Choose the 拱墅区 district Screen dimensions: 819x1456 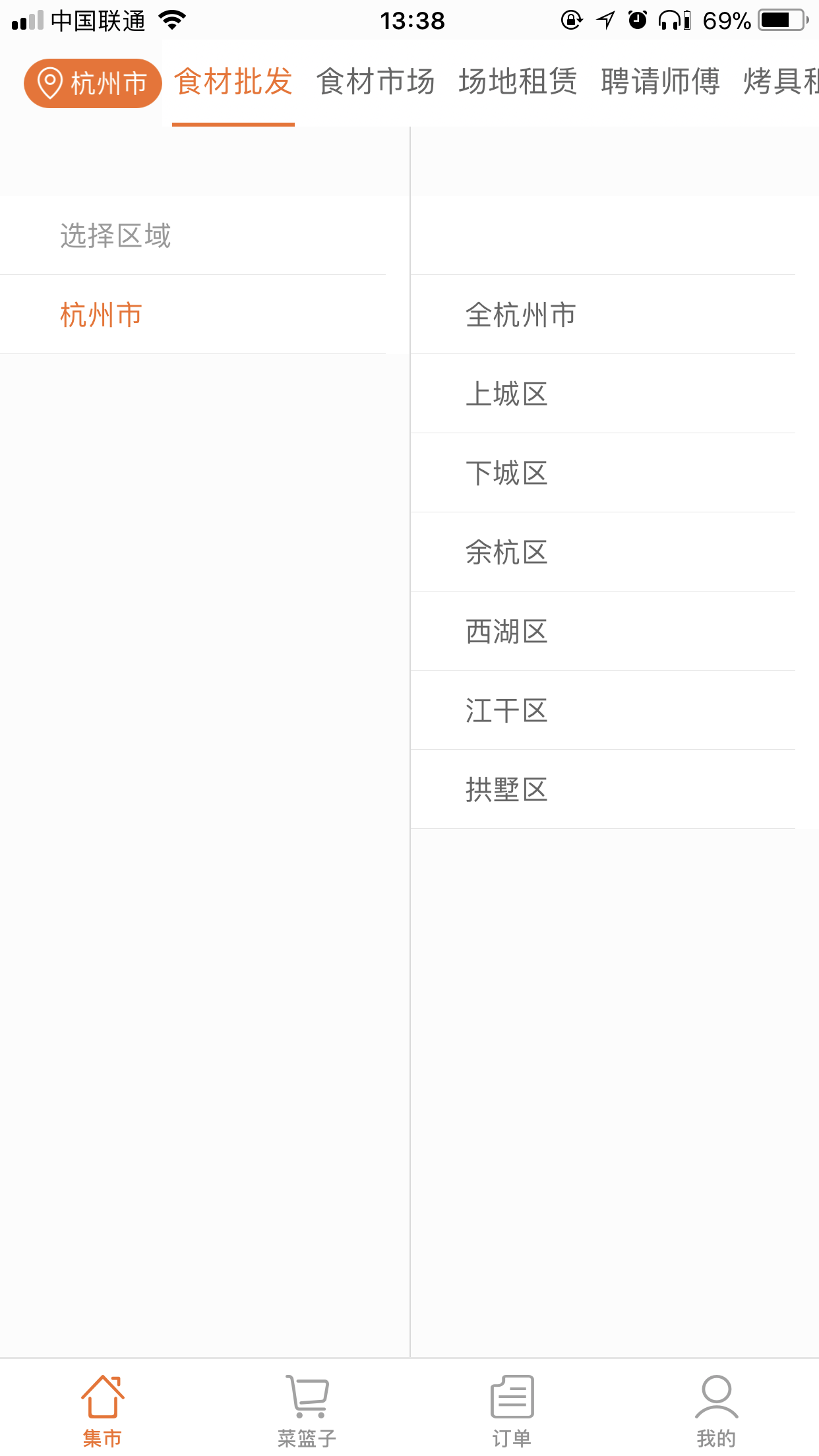point(603,789)
